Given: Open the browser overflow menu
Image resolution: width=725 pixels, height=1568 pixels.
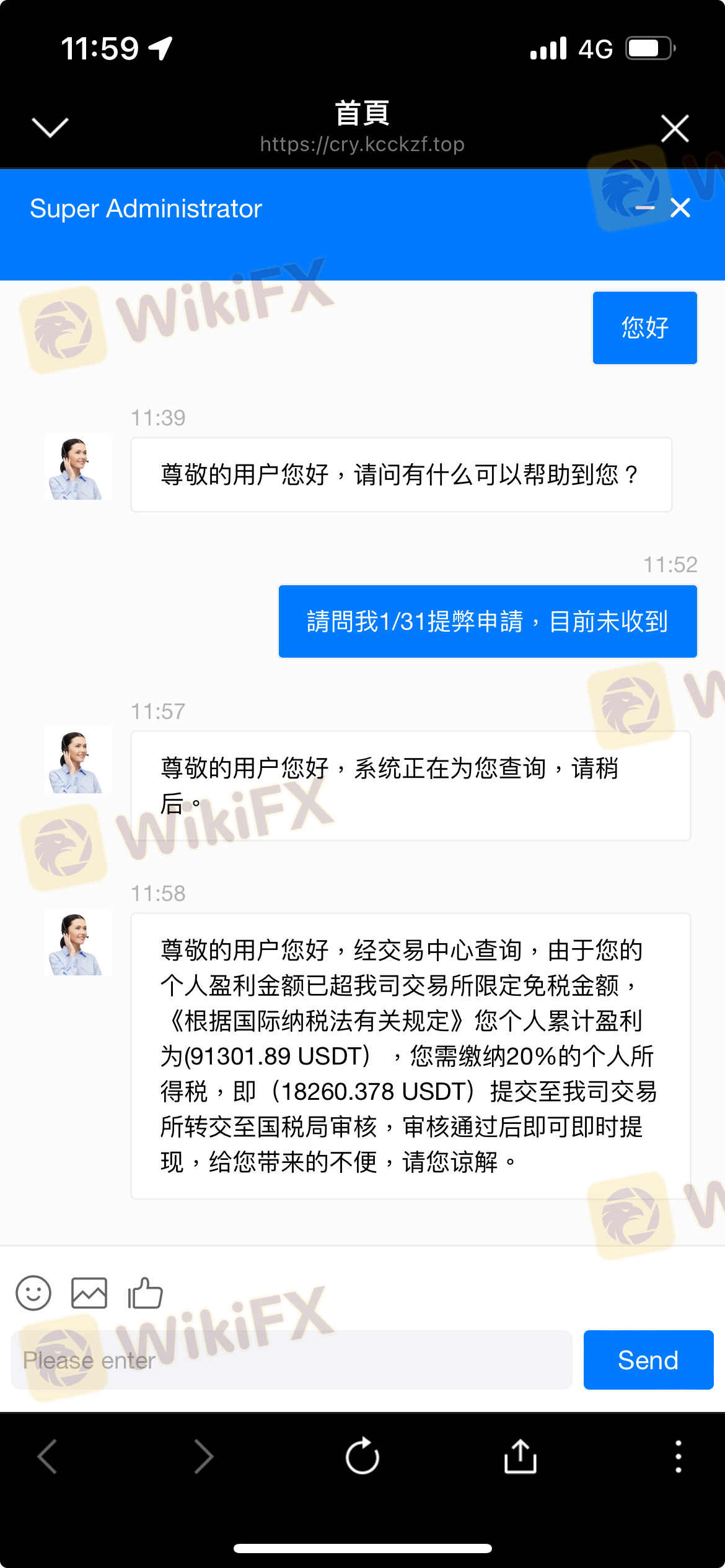Looking at the screenshot, I should coord(679,1457).
